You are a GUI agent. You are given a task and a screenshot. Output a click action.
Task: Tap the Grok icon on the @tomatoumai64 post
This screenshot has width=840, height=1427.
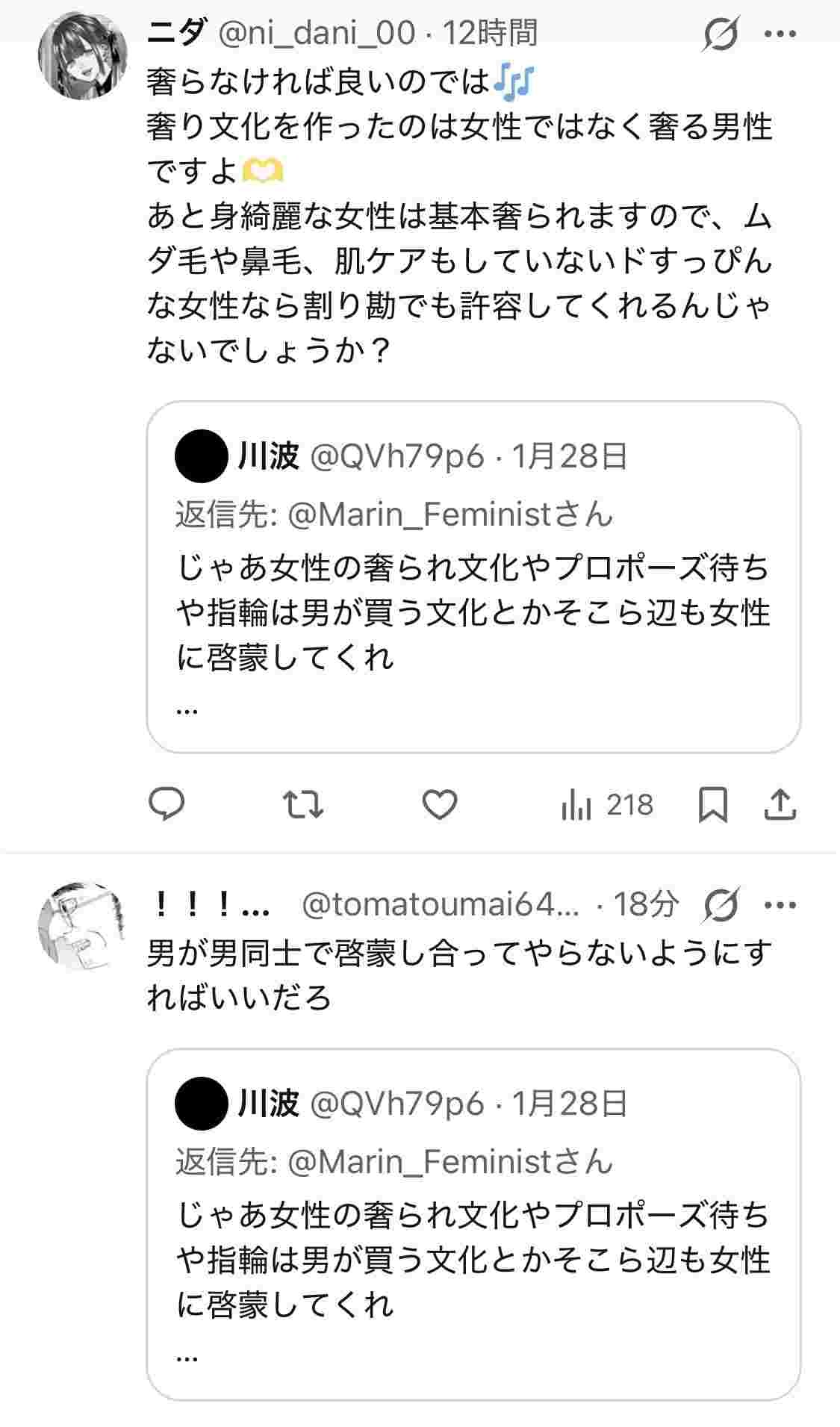[x=721, y=905]
